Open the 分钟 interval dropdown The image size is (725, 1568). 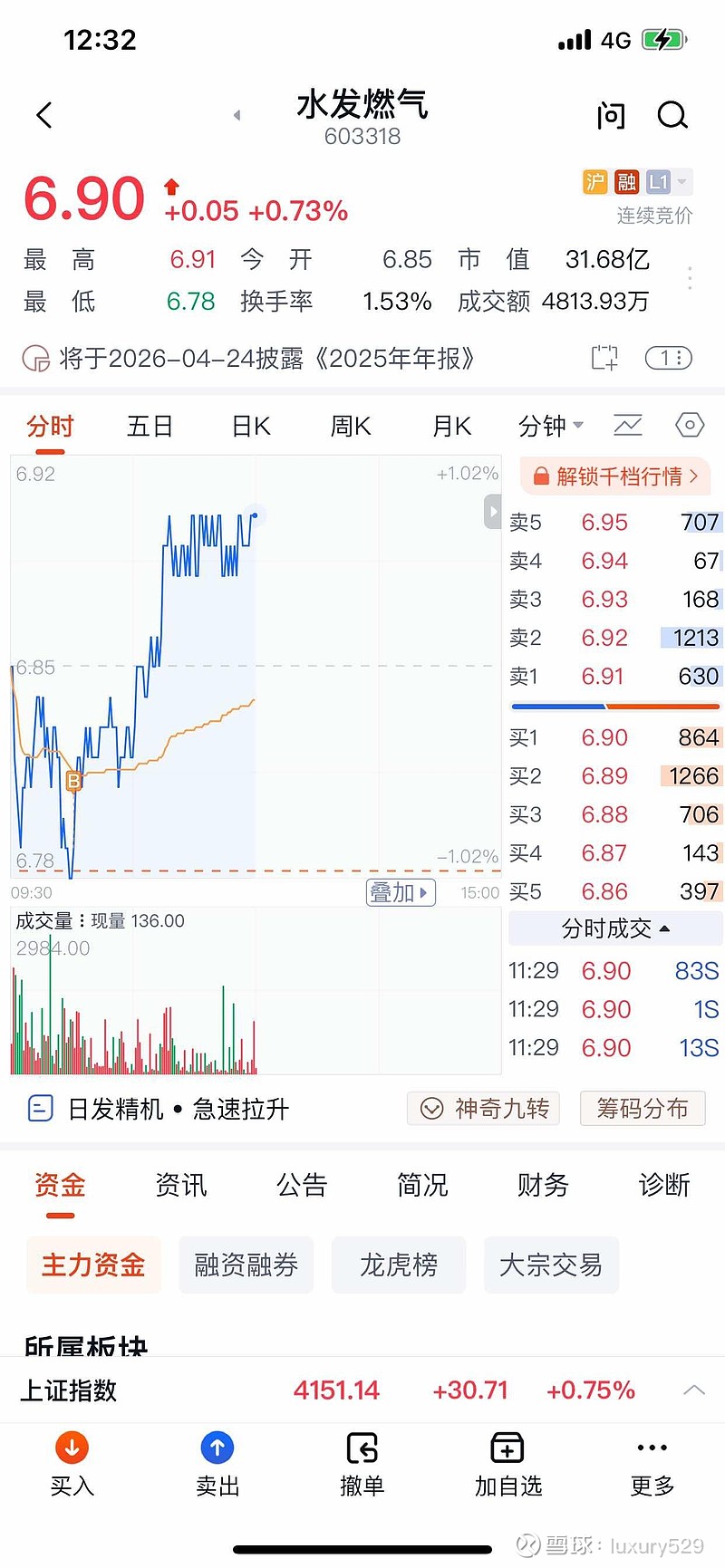click(x=550, y=426)
